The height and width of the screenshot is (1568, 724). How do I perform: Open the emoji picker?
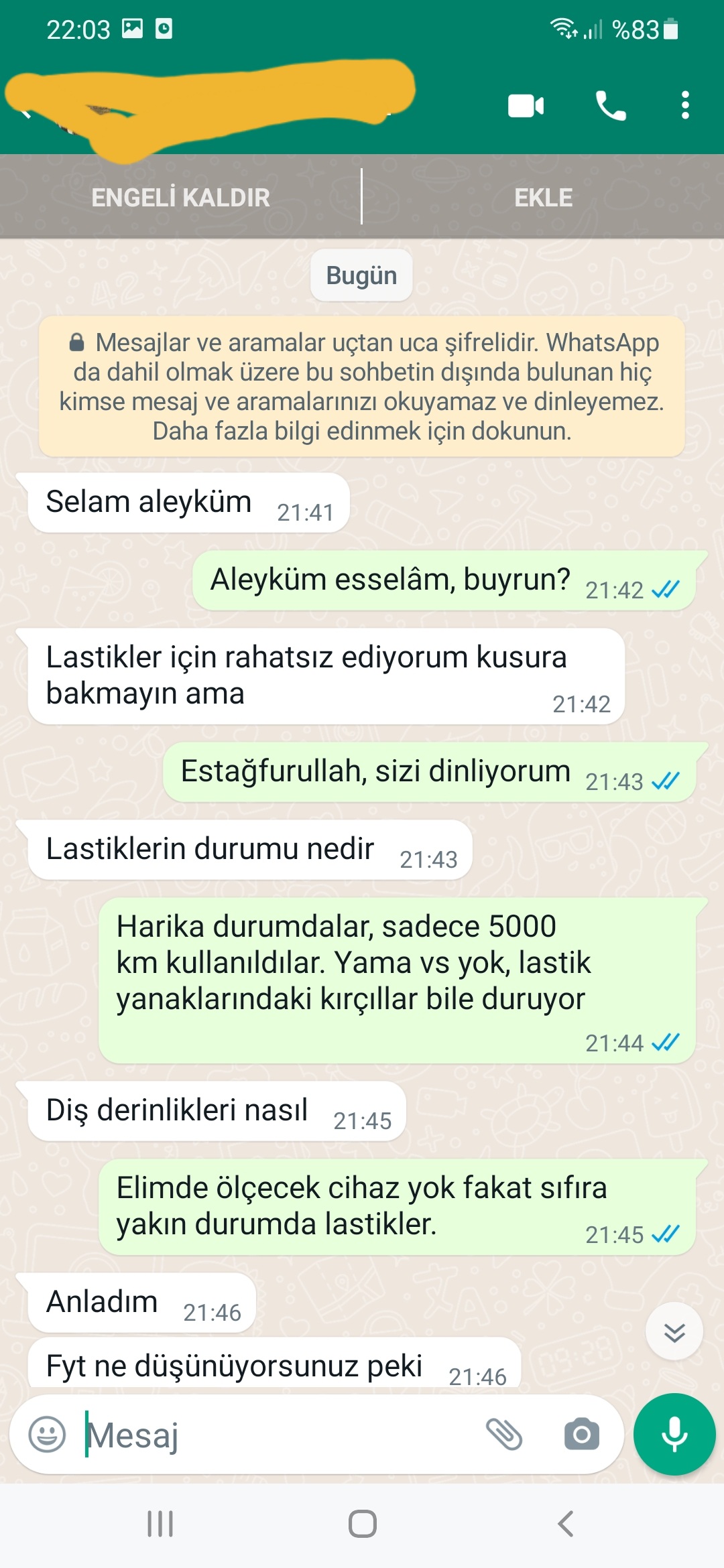tap(47, 1435)
